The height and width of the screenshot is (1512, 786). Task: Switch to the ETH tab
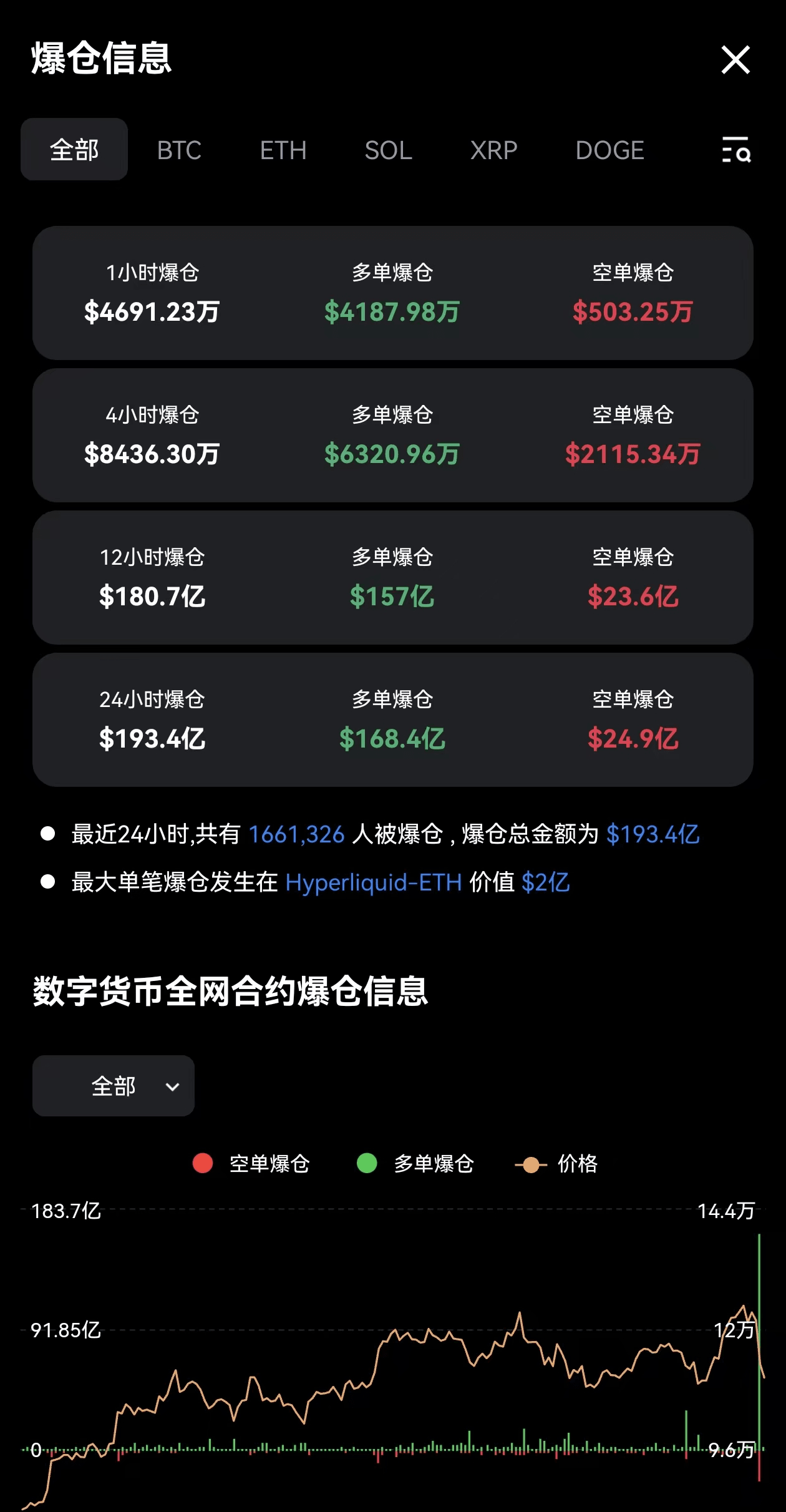283,150
